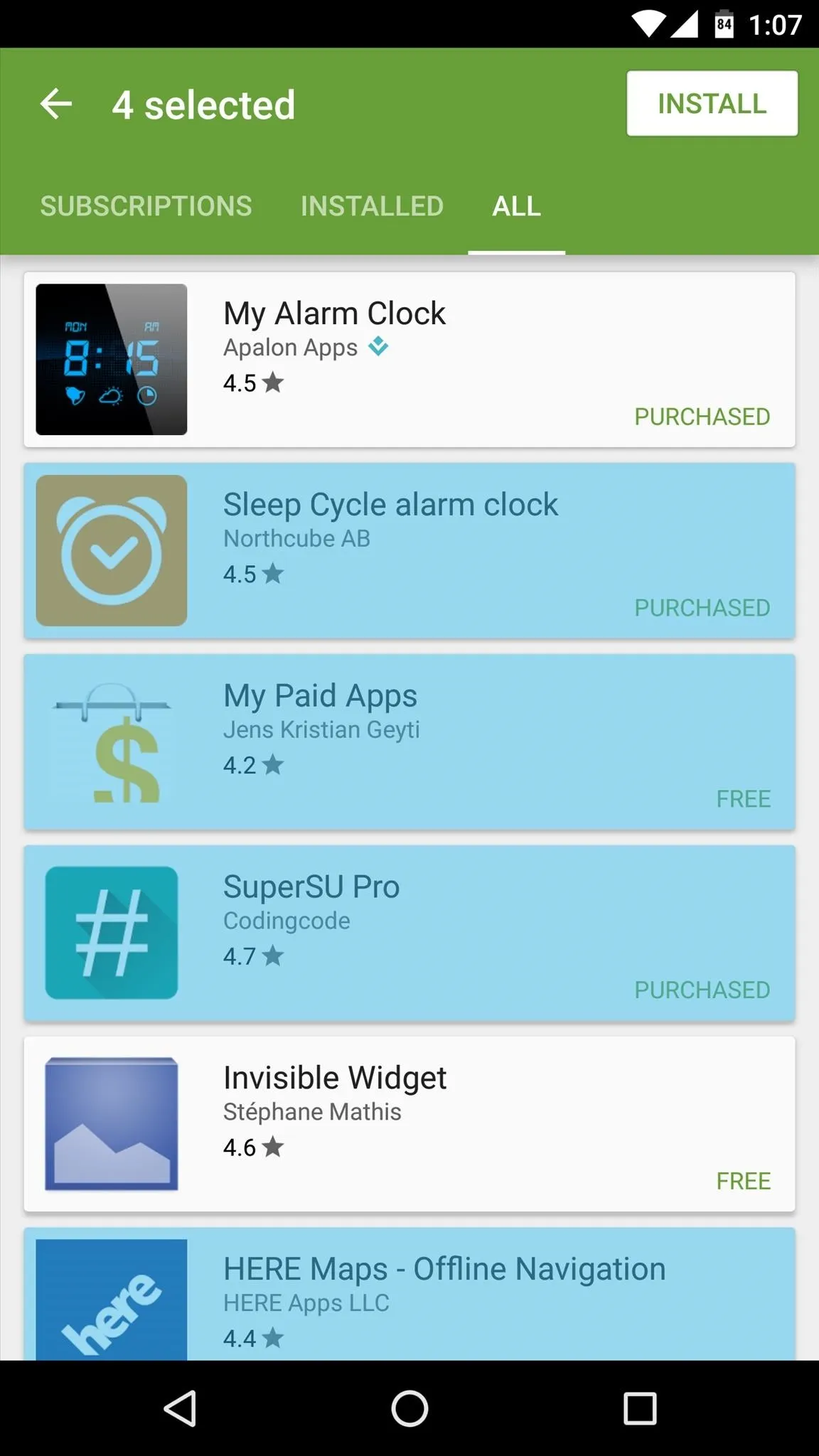The height and width of the screenshot is (1456, 819).
Task: Select the Invisible Widget card
Action: [x=409, y=1124]
